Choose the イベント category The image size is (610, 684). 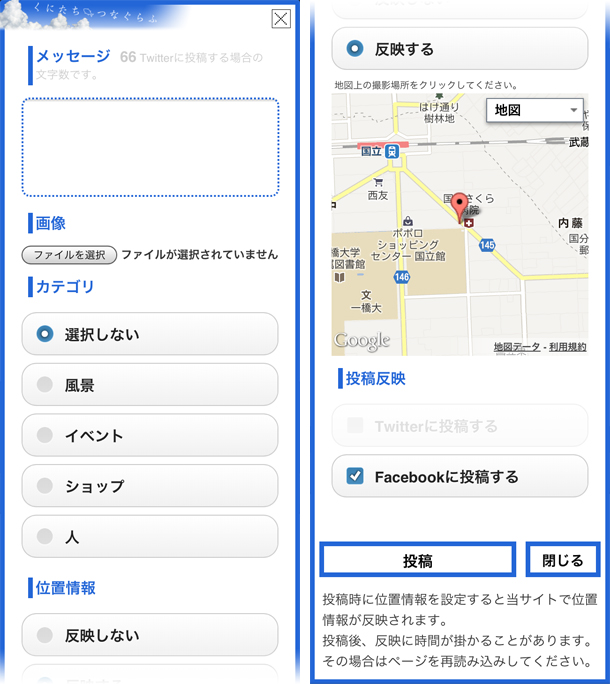pos(150,435)
